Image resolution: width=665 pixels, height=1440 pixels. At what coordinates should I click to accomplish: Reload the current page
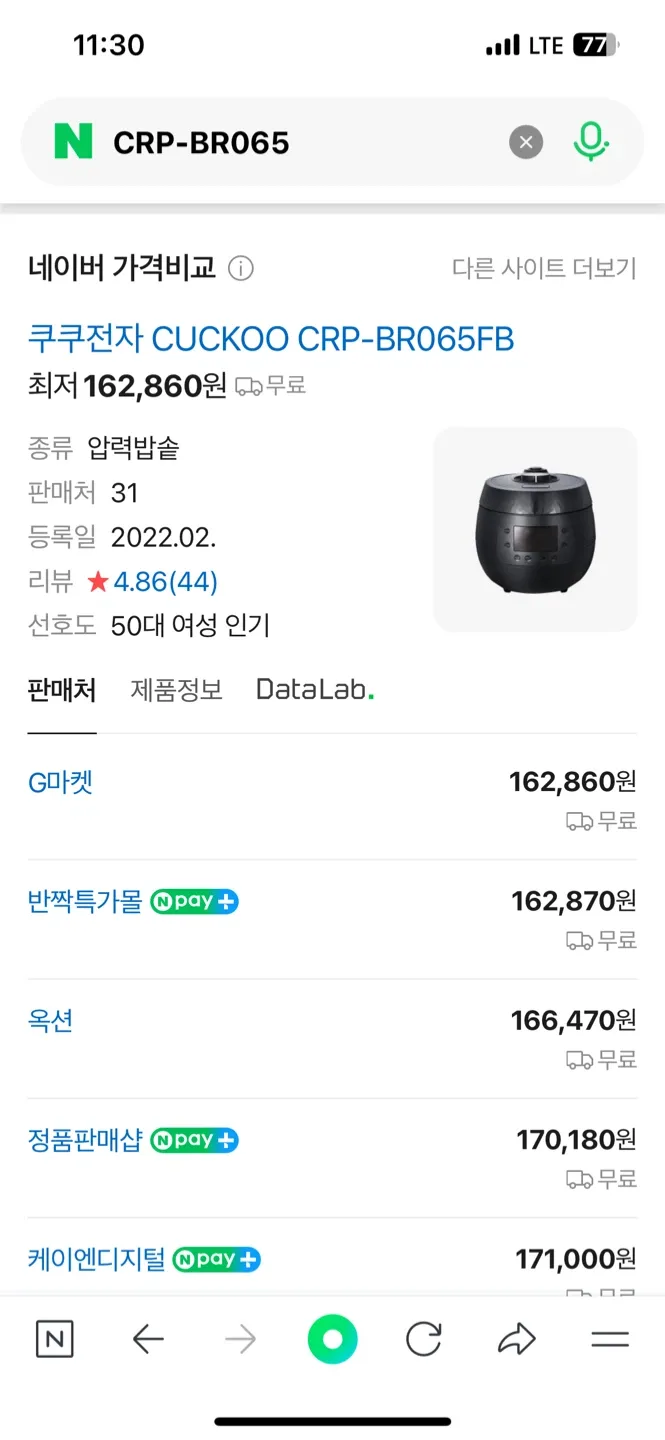tap(424, 1340)
